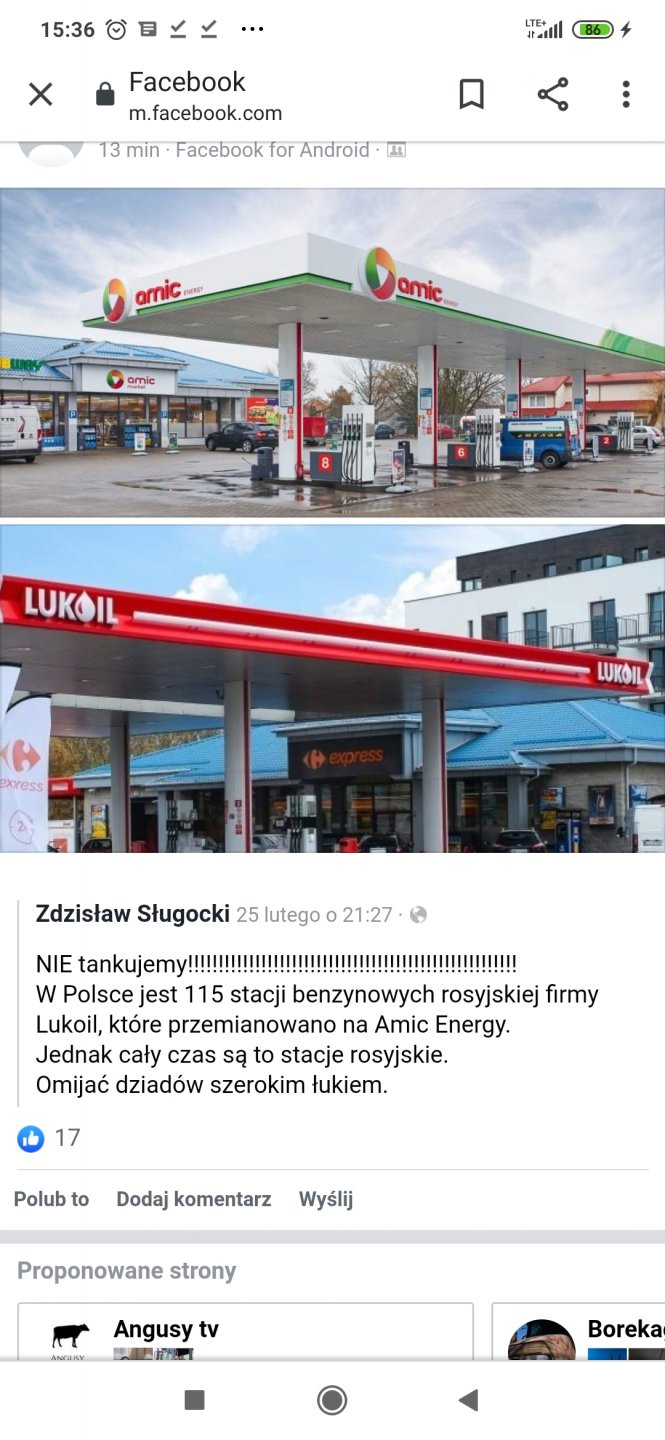The height and width of the screenshot is (1440, 665).
Task: Send the post via Wyślij
Action: click(x=326, y=1199)
